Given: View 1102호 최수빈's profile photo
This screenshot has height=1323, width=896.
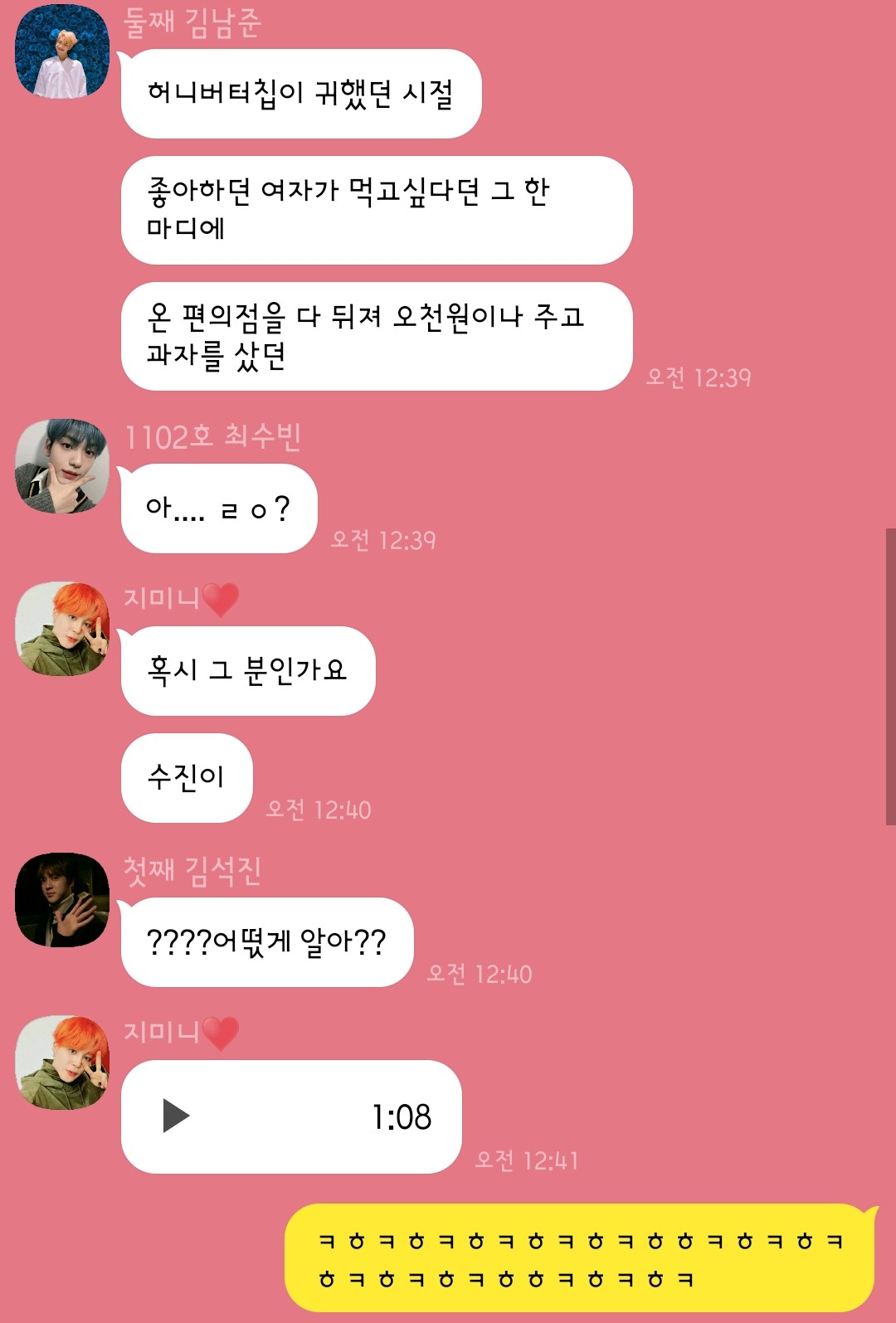Looking at the screenshot, I should [x=62, y=466].
